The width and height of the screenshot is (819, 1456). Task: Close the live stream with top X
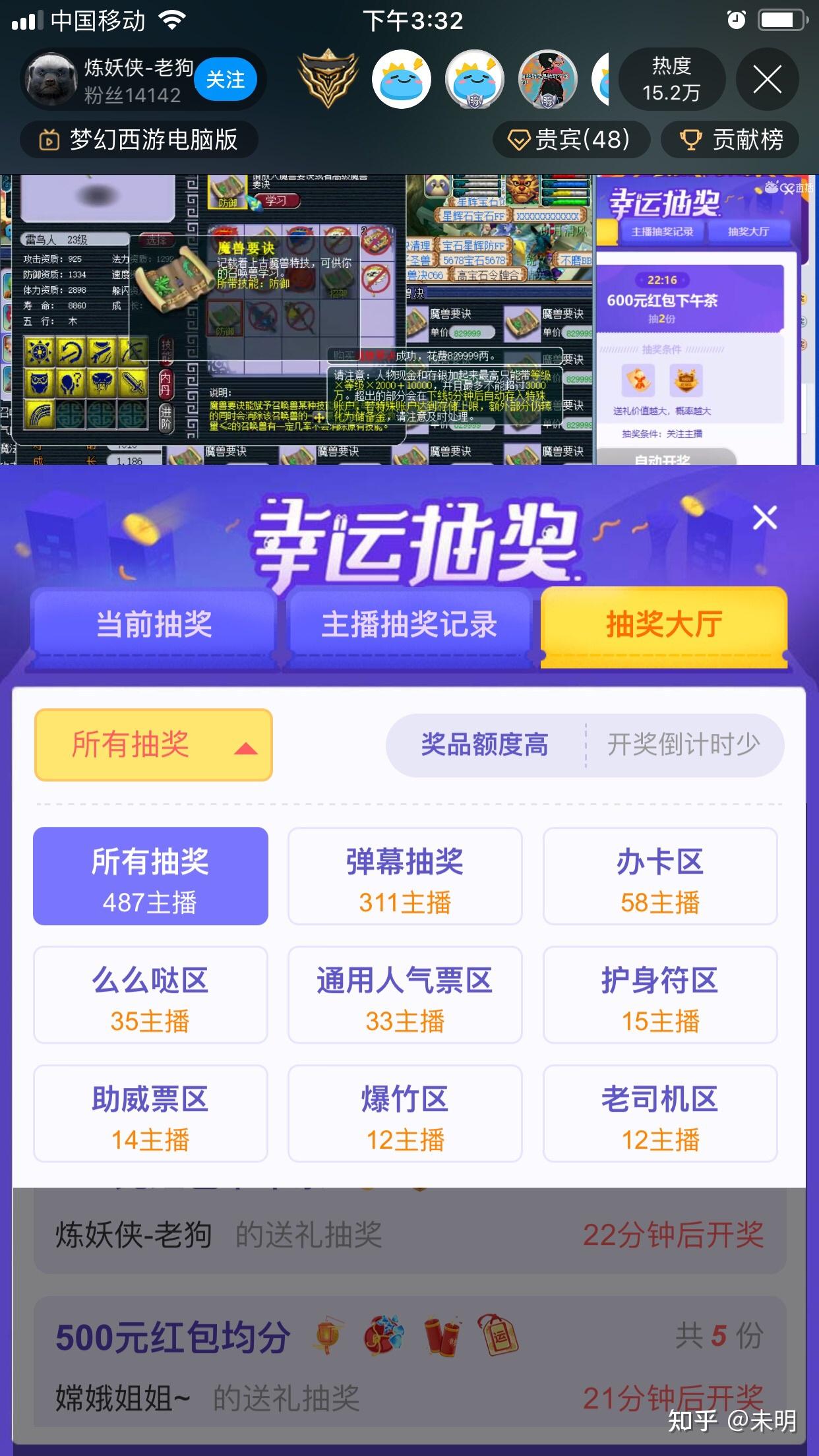[767, 80]
